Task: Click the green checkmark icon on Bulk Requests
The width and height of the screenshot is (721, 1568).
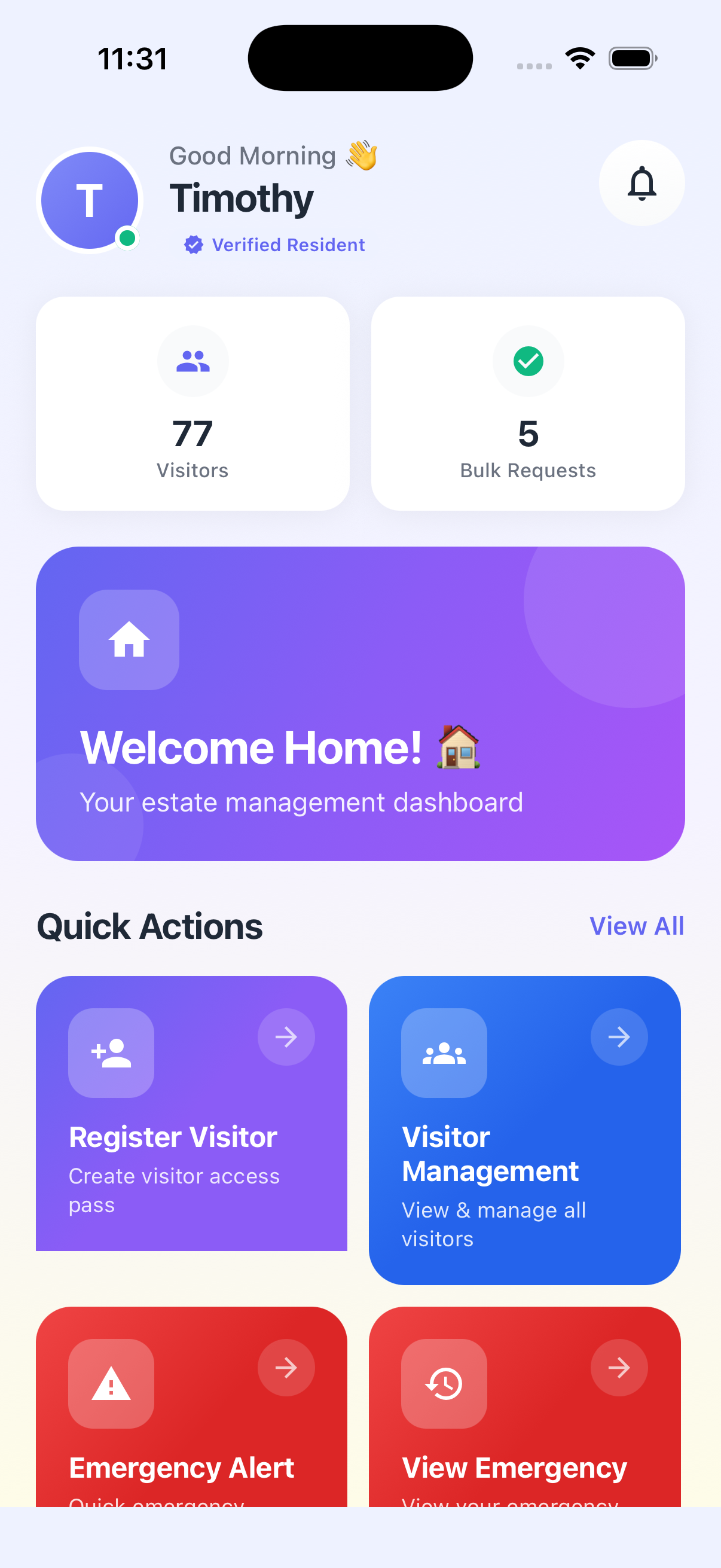Action: [527, 361]
